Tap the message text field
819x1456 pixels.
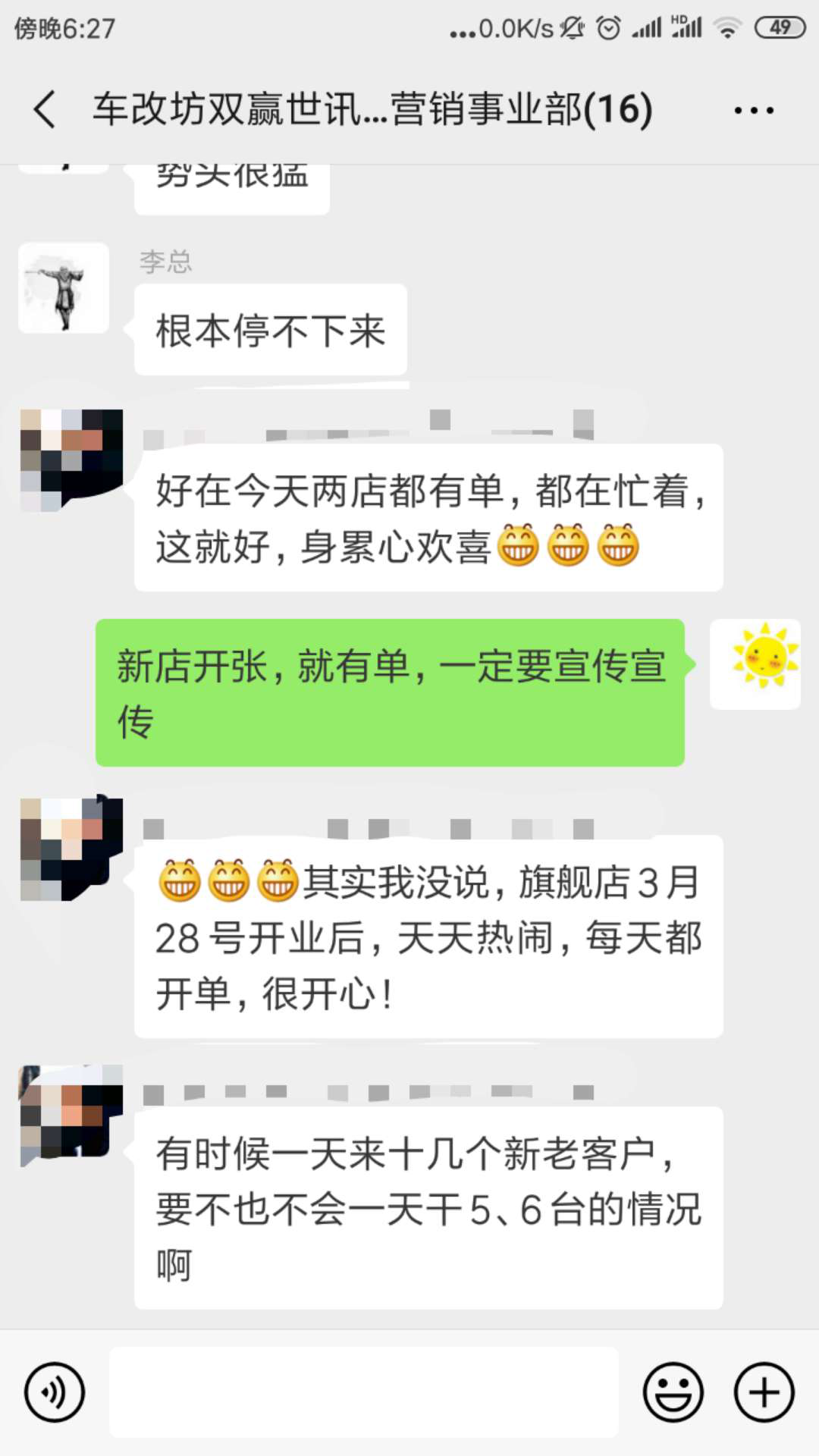(x=364, y=1392)
